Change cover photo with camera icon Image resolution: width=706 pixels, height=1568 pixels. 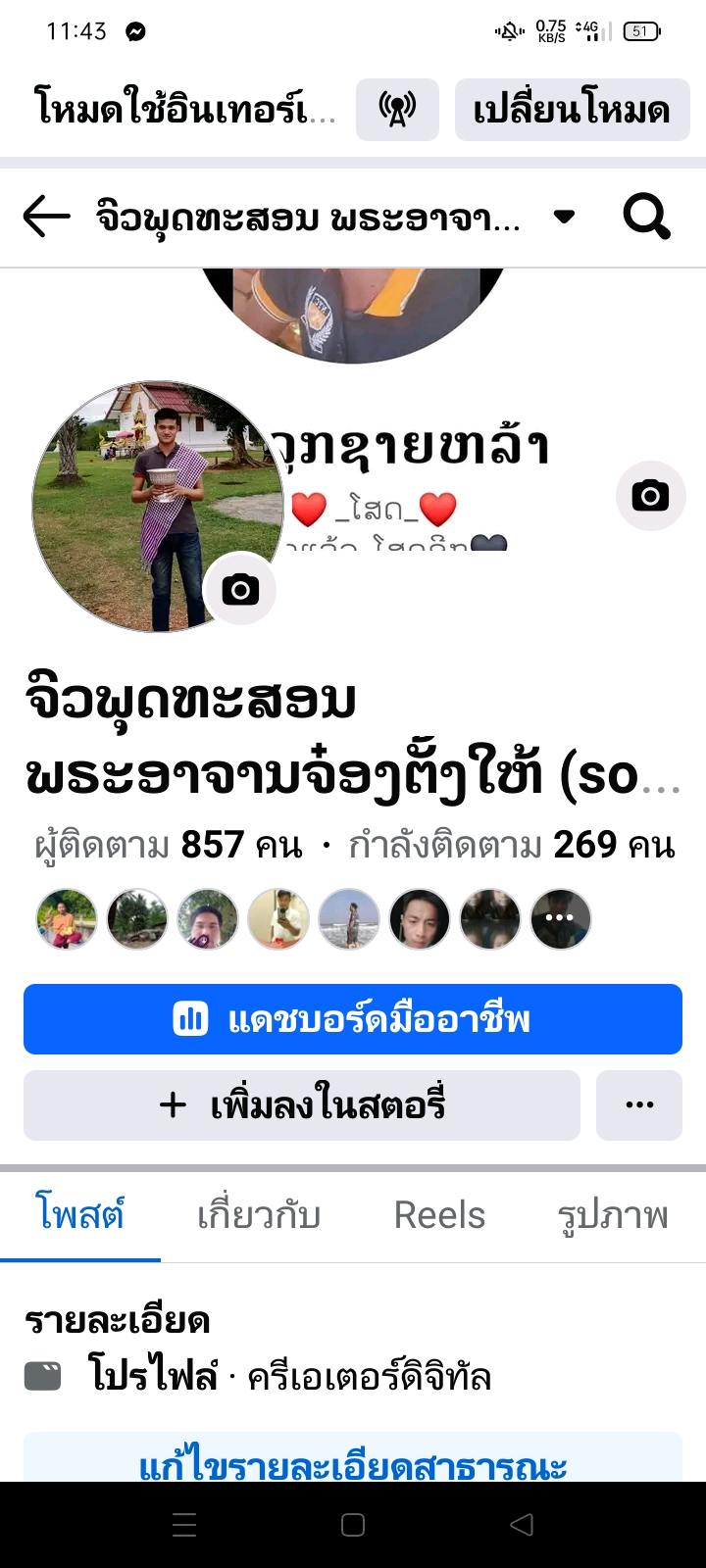click(x=650, y=496)
